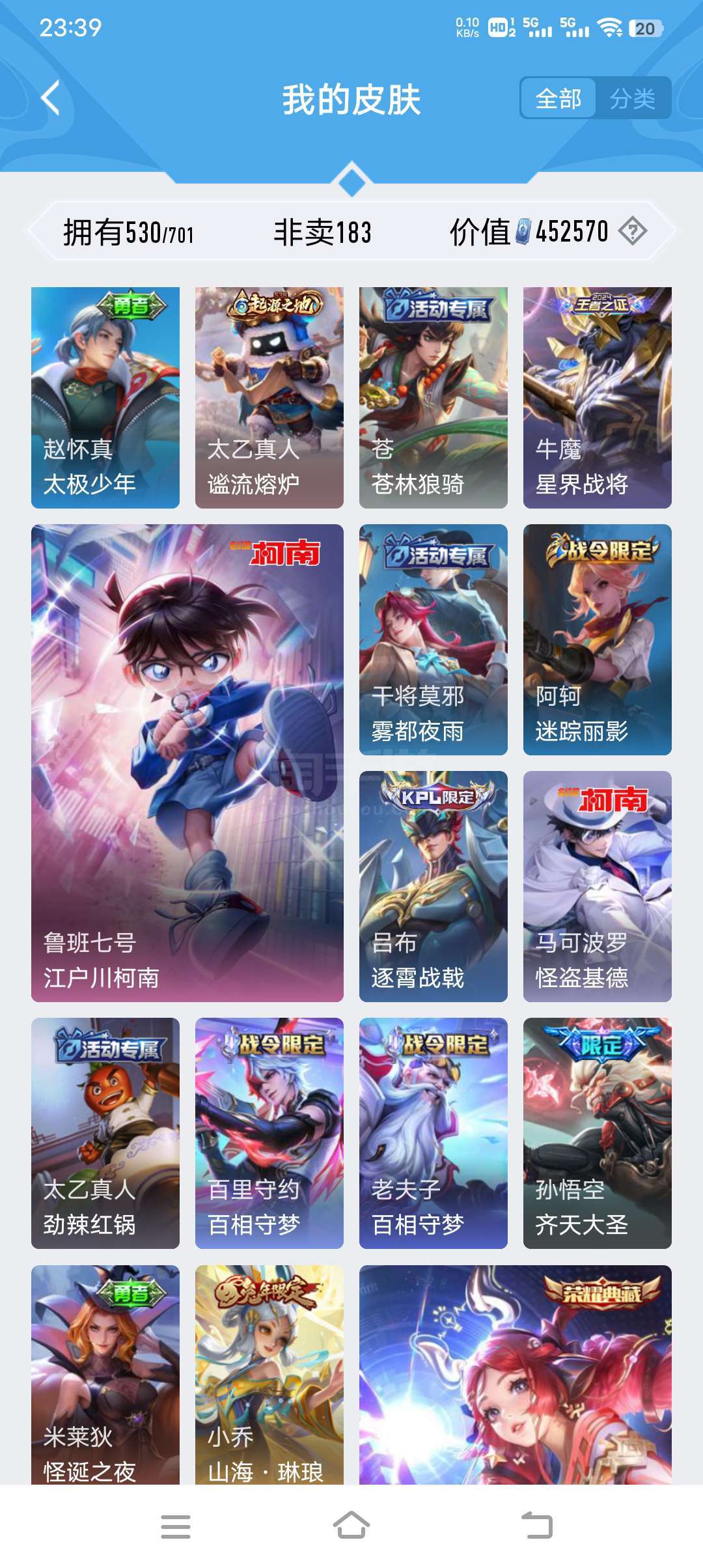Open 阿轲 迷踪丽影 skin card

tap(598, 639)
